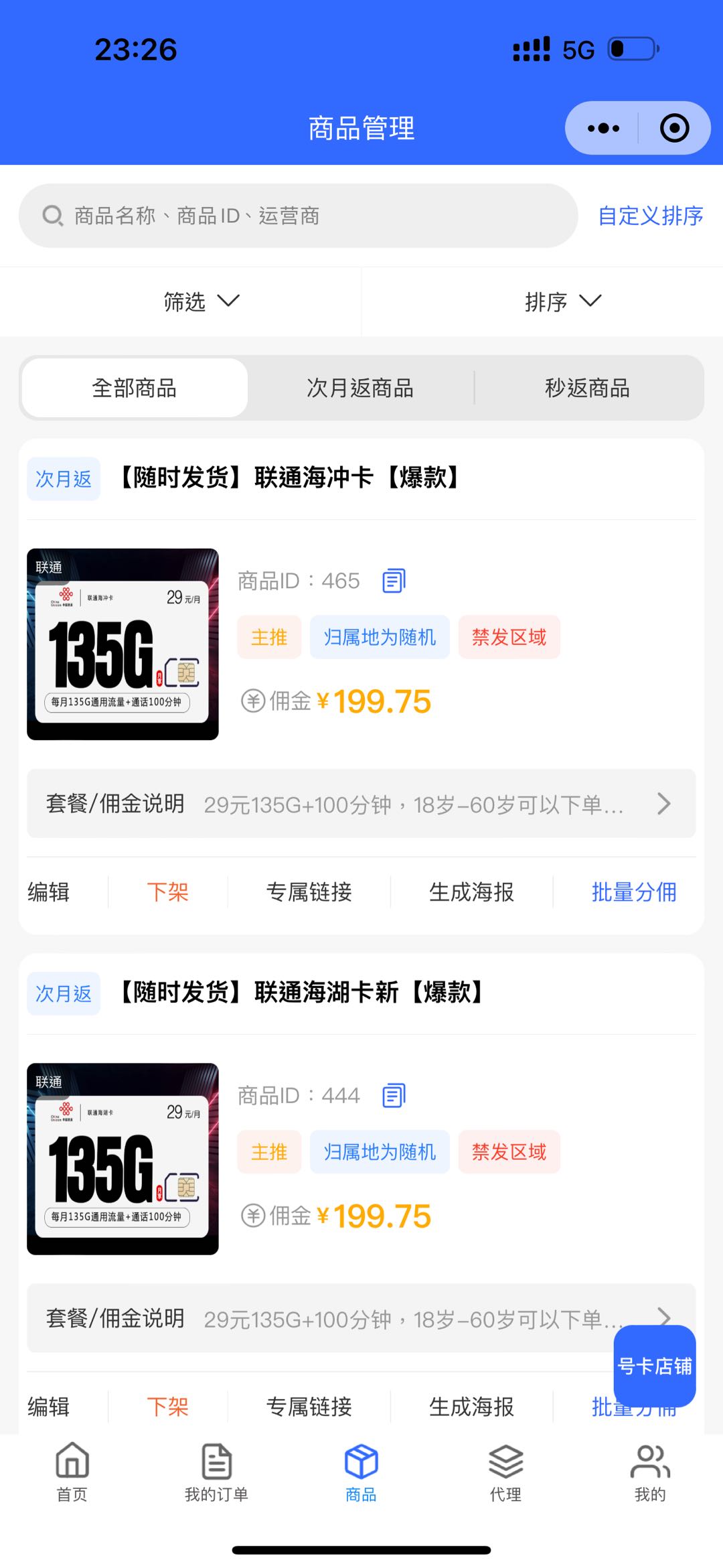The height and width of the screenshot is (1568, 723).
Task: Copy product ID 465
Action: [394, 581]
